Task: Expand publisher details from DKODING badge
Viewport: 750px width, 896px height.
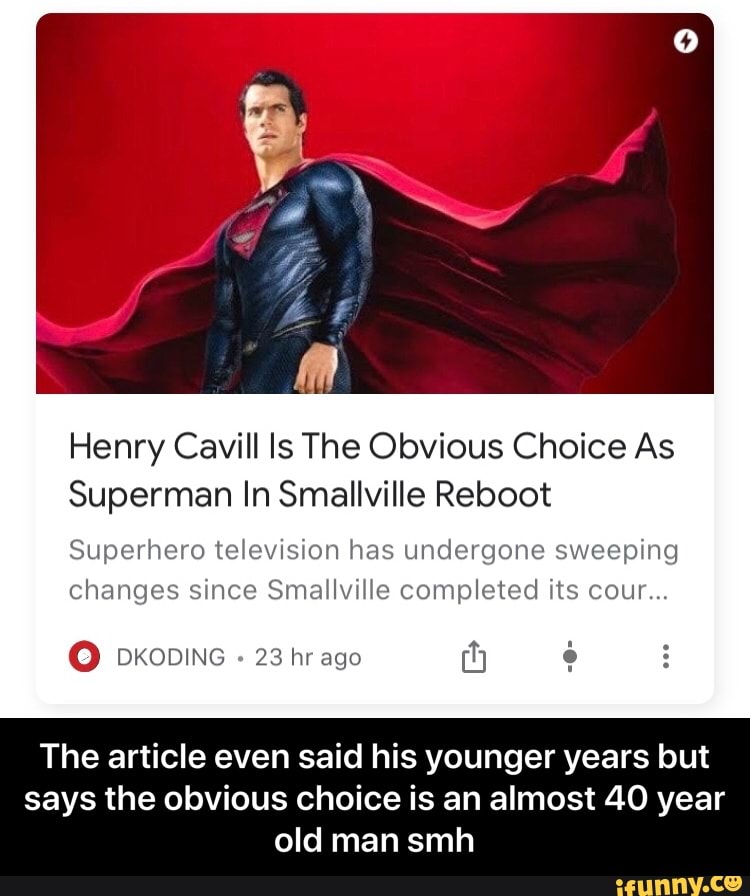Action: [x=86, y=656]
